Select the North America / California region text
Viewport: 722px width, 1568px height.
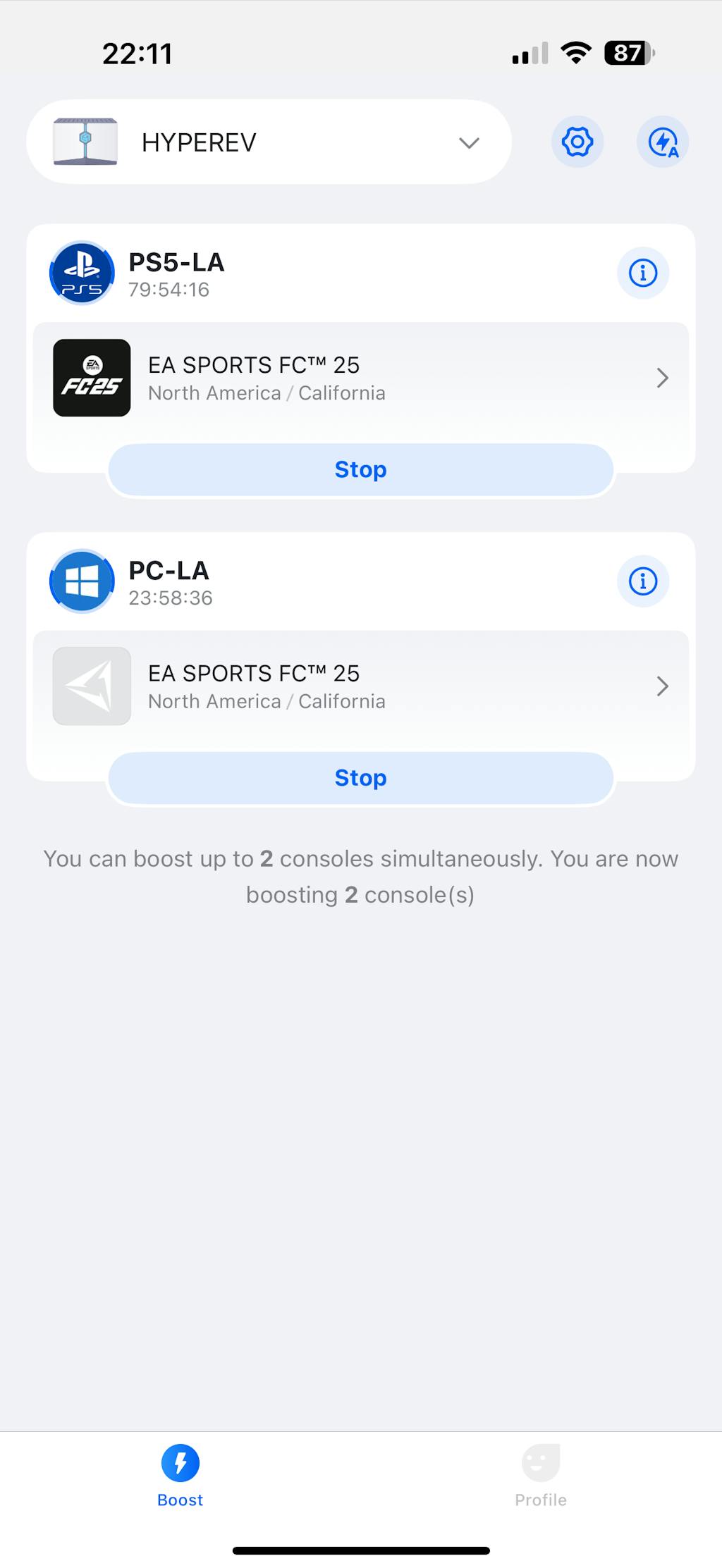(x=267, y=393)
